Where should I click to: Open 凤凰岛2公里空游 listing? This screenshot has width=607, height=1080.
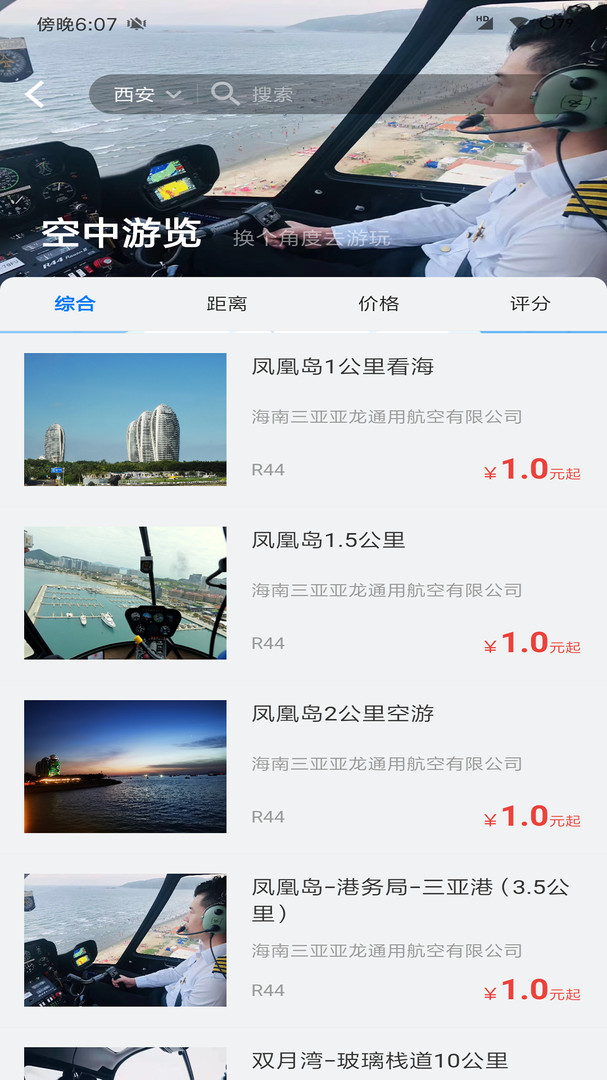tap(343, 714)
